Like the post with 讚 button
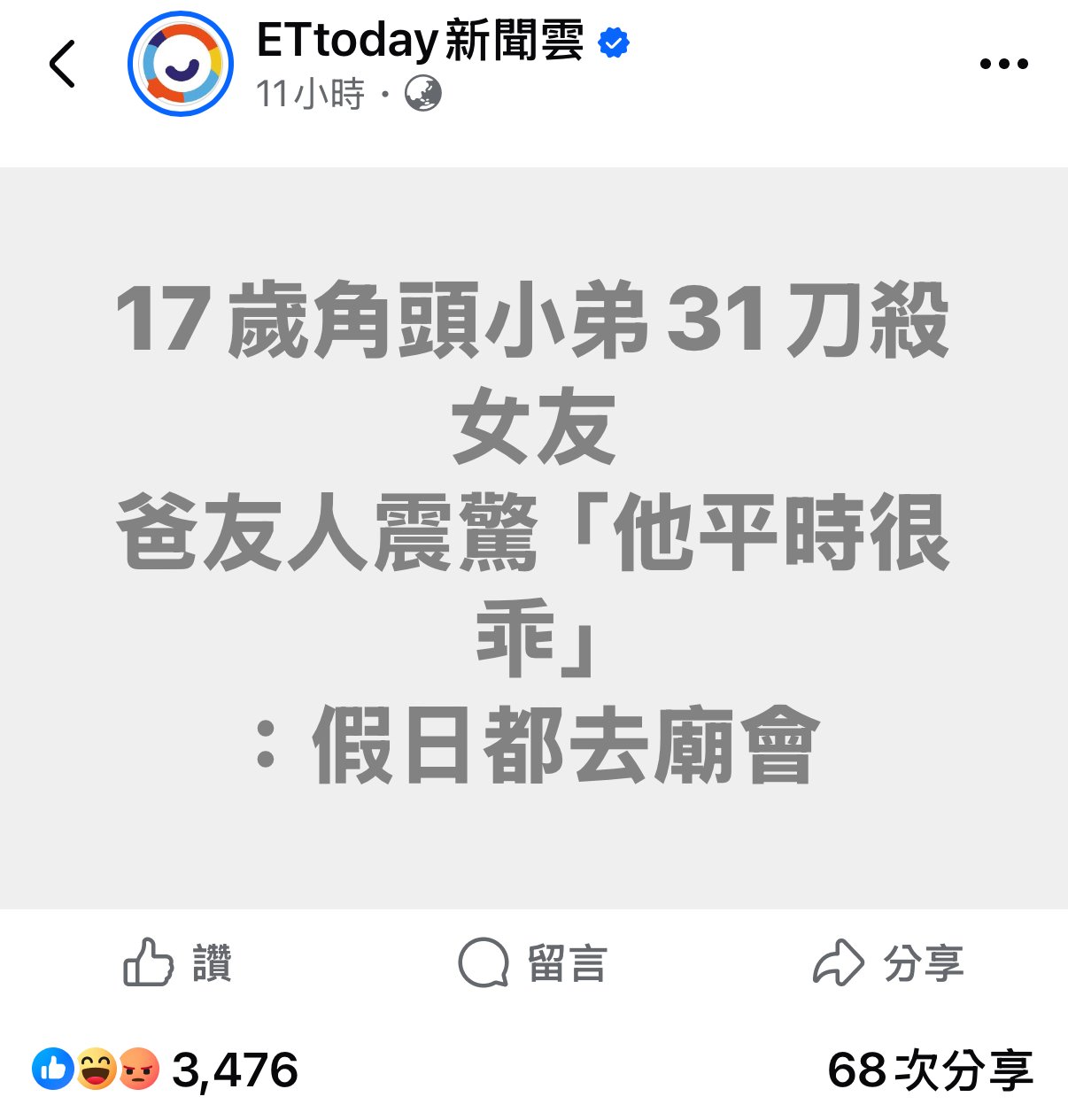 pyautogui.click(x=177, y=962)
